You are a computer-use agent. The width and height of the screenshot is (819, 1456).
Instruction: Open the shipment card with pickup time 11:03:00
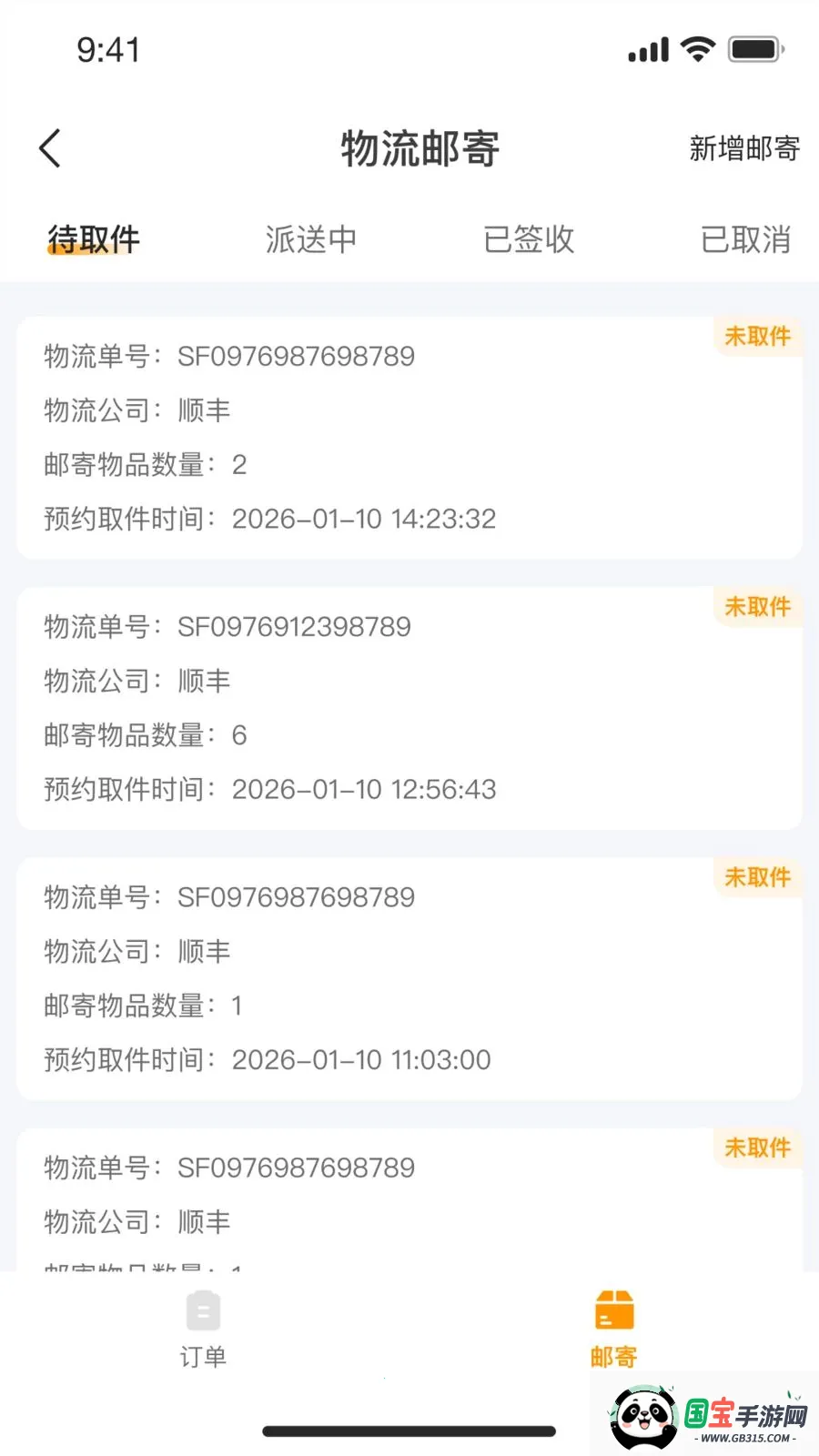(x=409, y=978)
